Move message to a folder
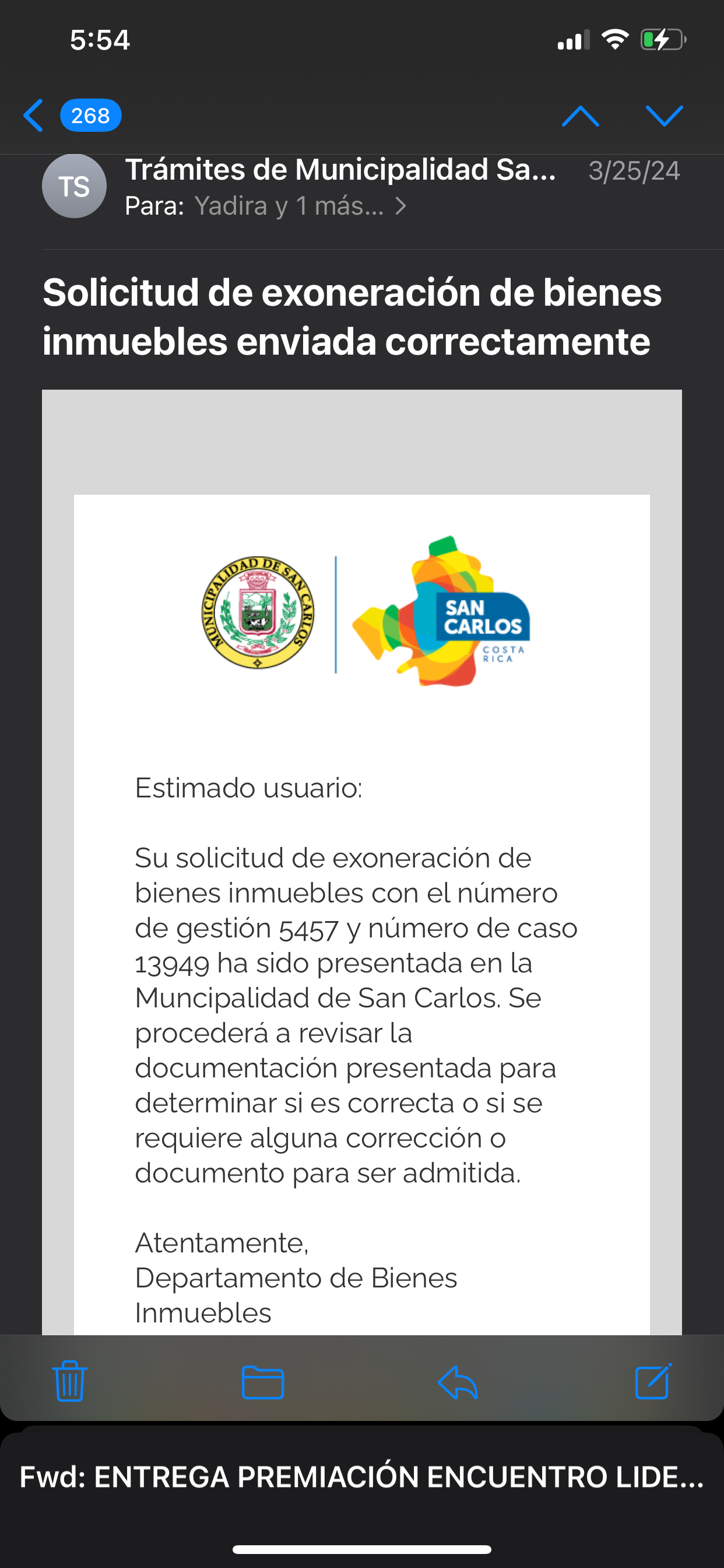This screenshot has height=1568, width=724. click(263, 1382)
